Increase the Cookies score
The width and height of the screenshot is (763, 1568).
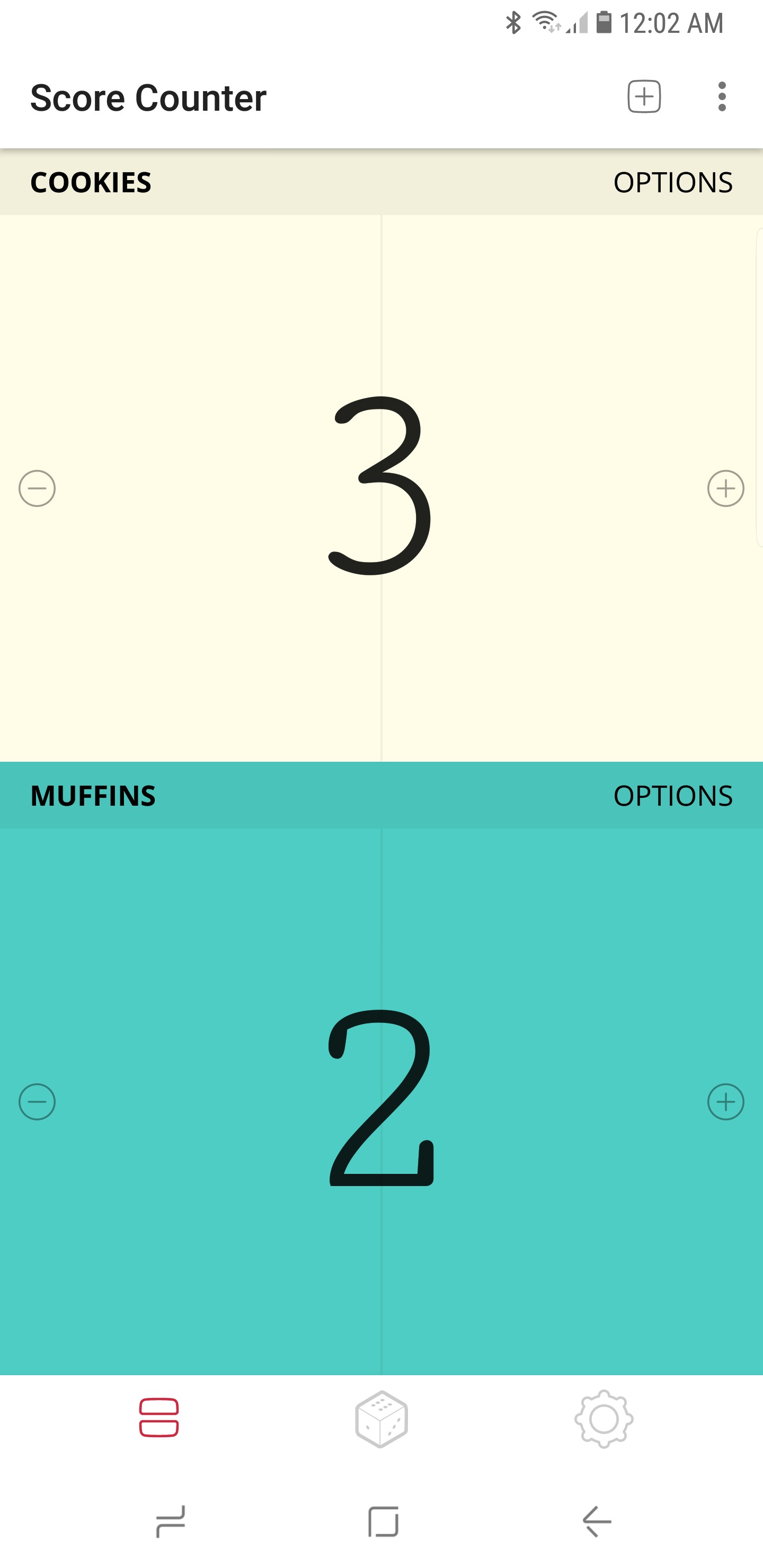[x=725, y=488]
